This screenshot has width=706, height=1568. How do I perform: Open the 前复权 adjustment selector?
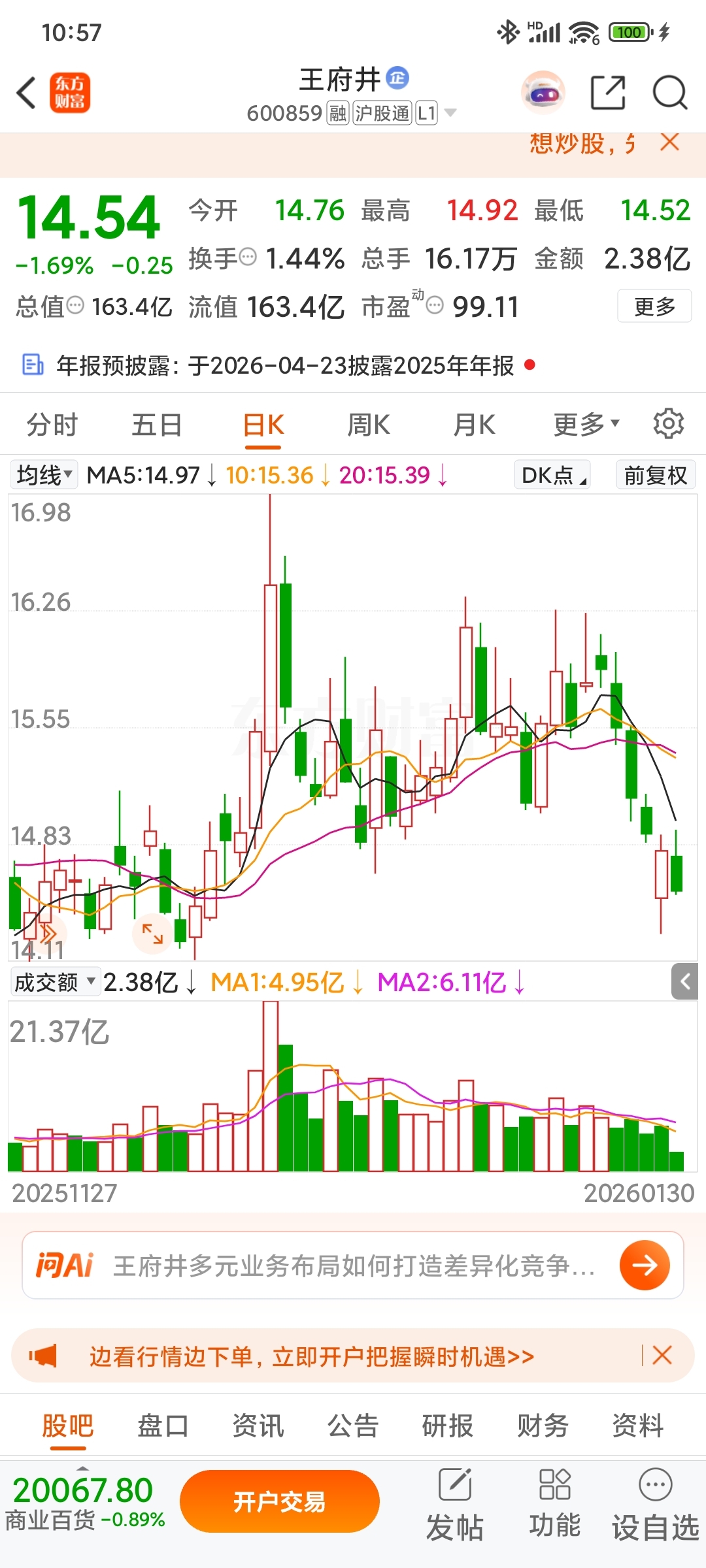coord(655,475)
